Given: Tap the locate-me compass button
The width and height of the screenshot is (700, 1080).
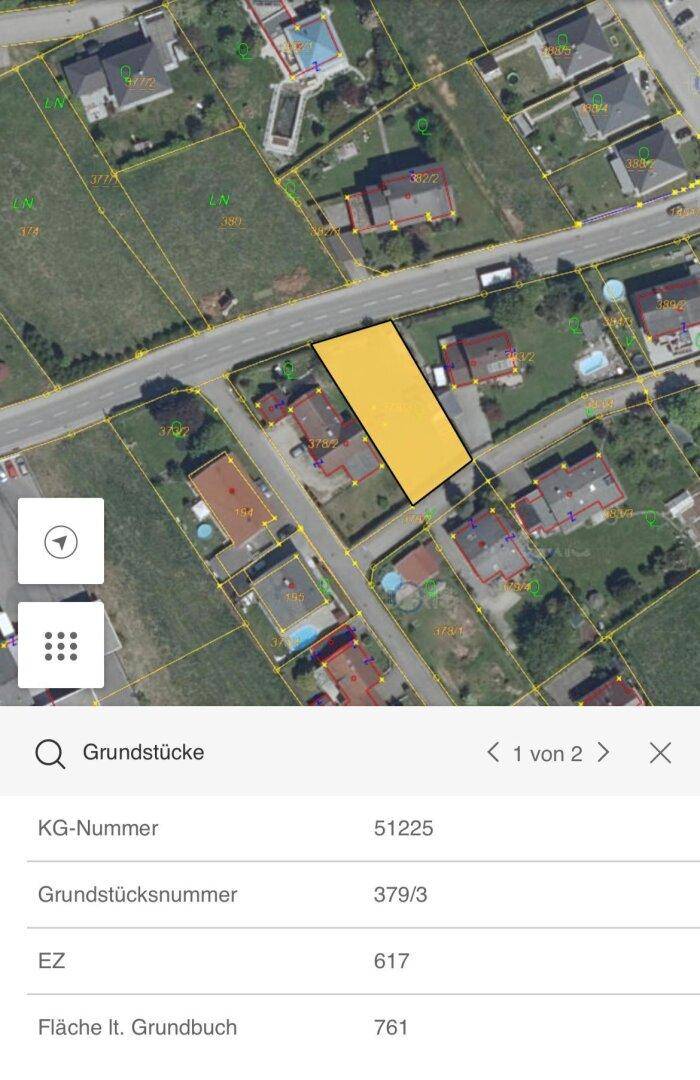Looking at the screenshot, I should pyautogui.click(x=61, y=541).
